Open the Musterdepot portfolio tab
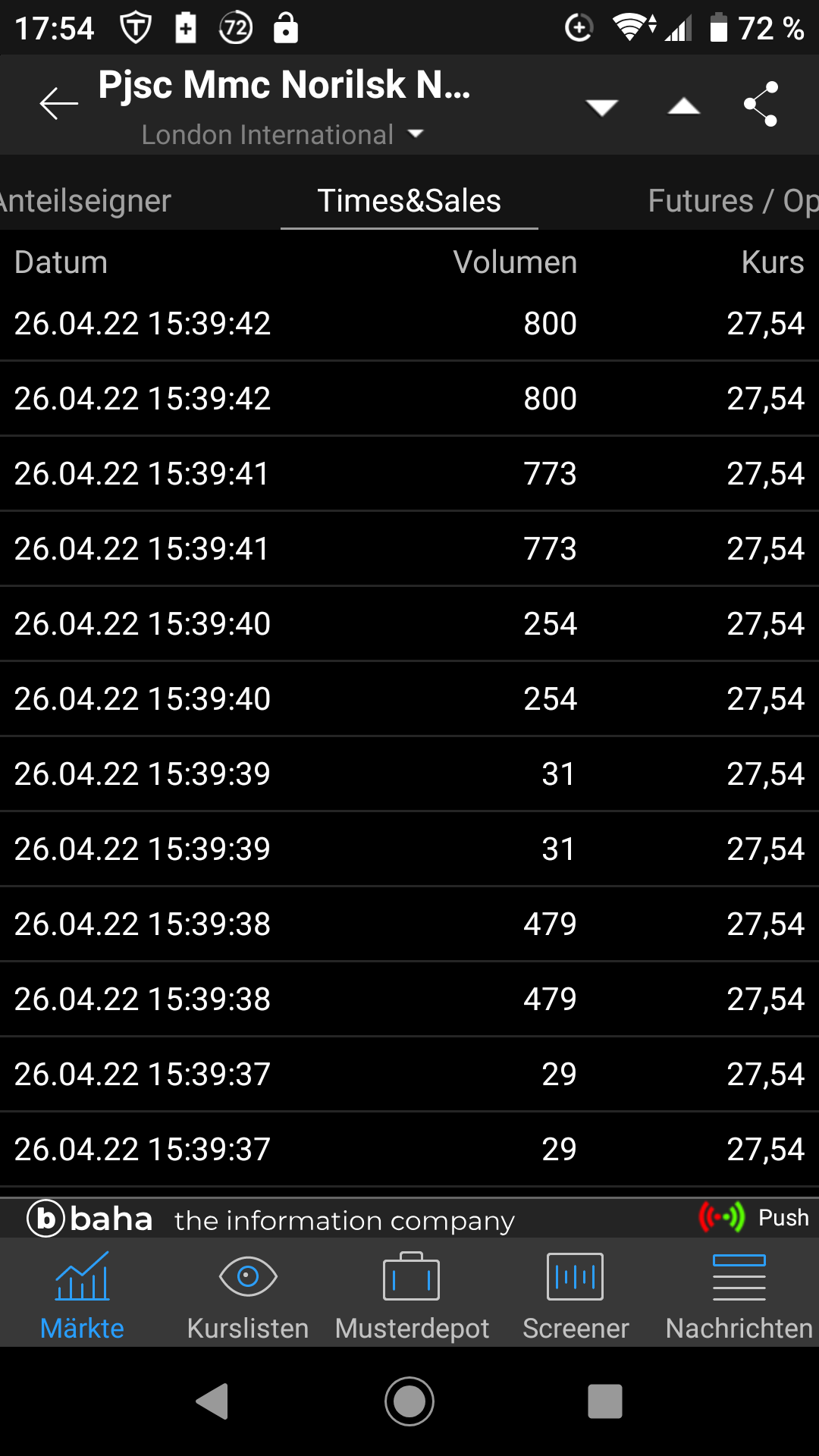Screen dimensions: 819x1456 (412, 1295)
